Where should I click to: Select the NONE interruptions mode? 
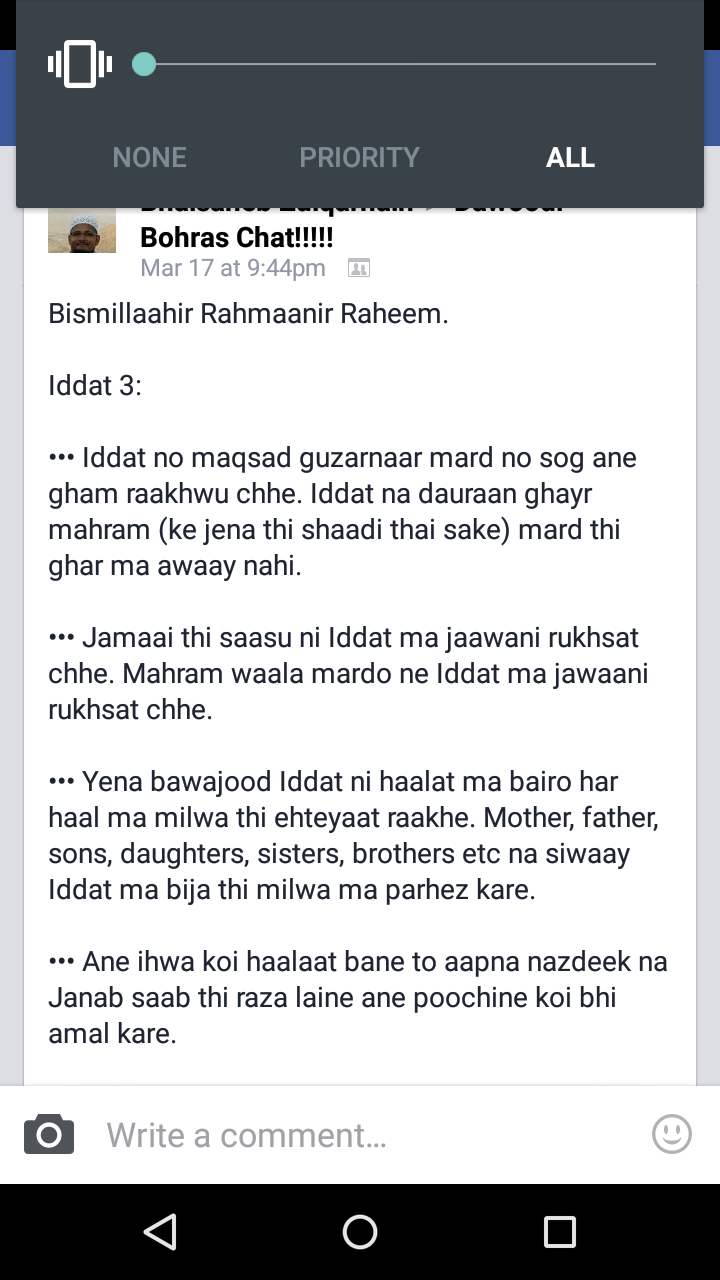tap(149, 157)
